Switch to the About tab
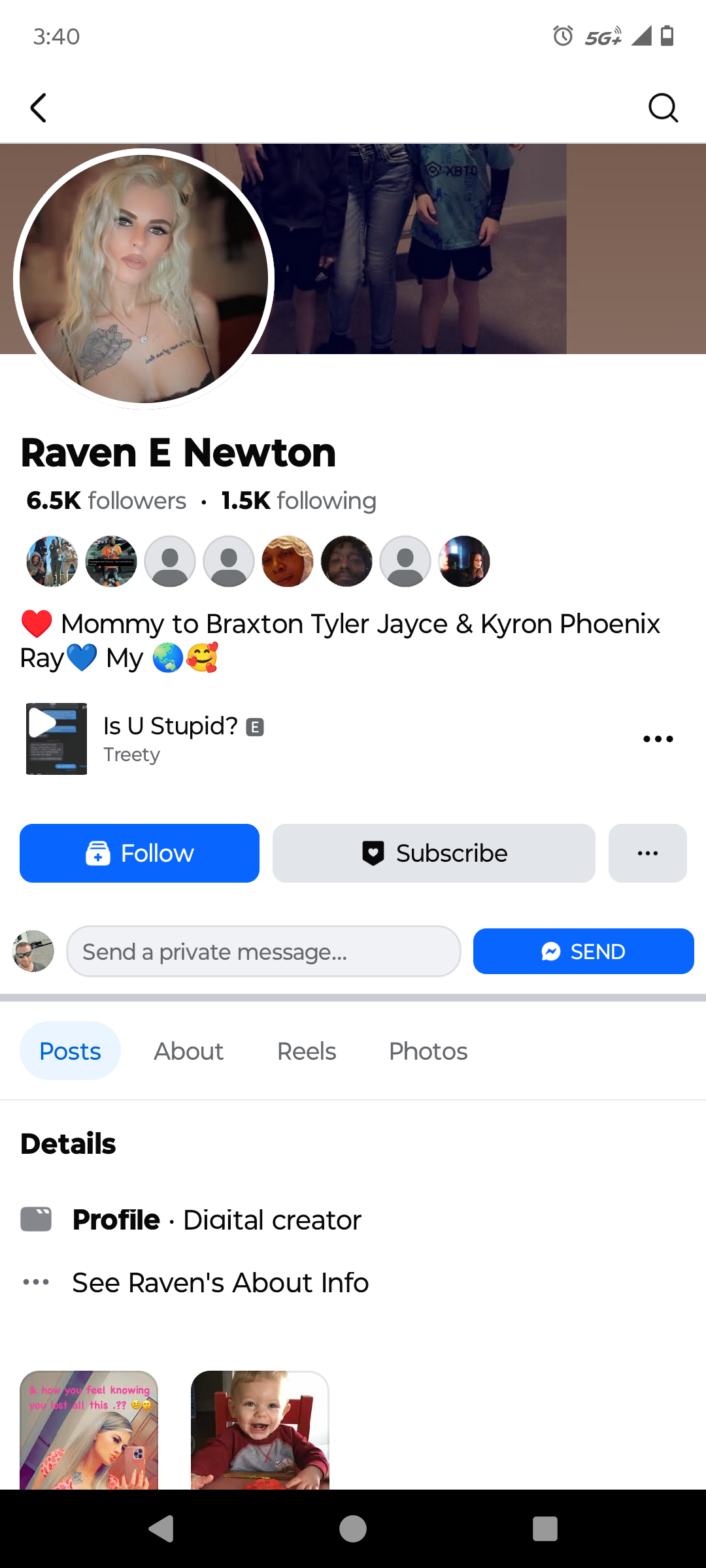The image size is (706, 1568). coord(188,1051)
